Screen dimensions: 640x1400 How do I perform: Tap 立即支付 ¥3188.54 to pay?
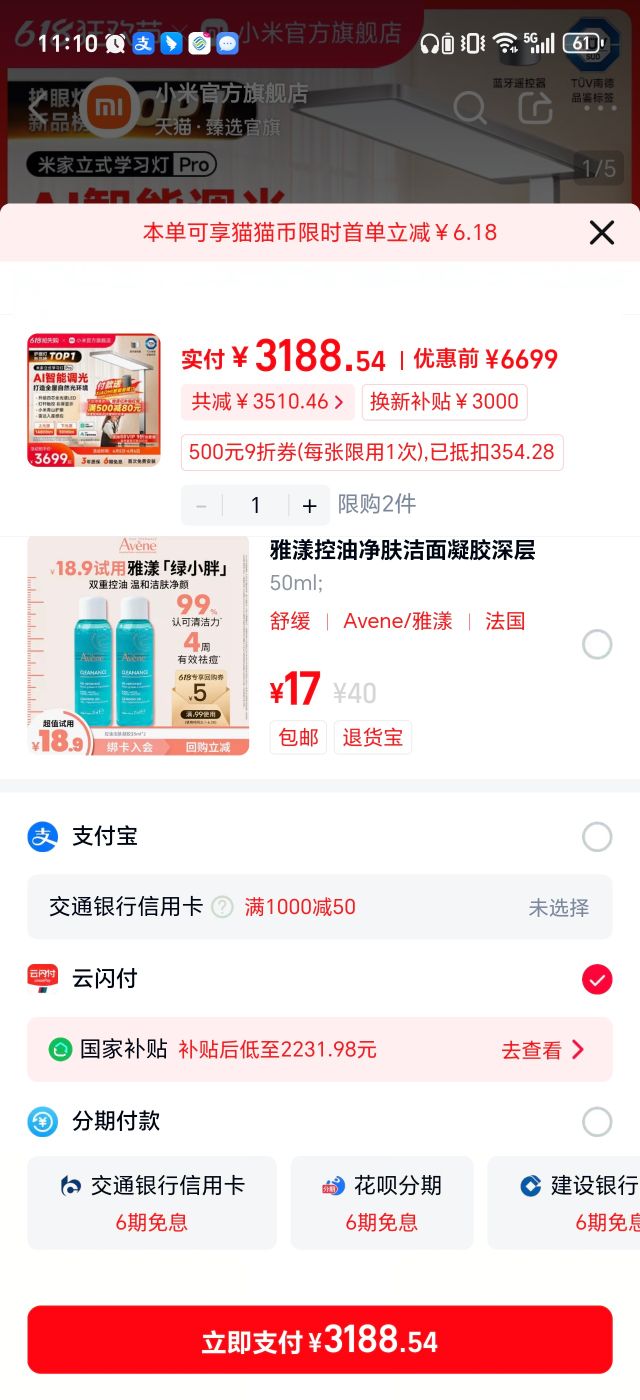(320, 1340)
